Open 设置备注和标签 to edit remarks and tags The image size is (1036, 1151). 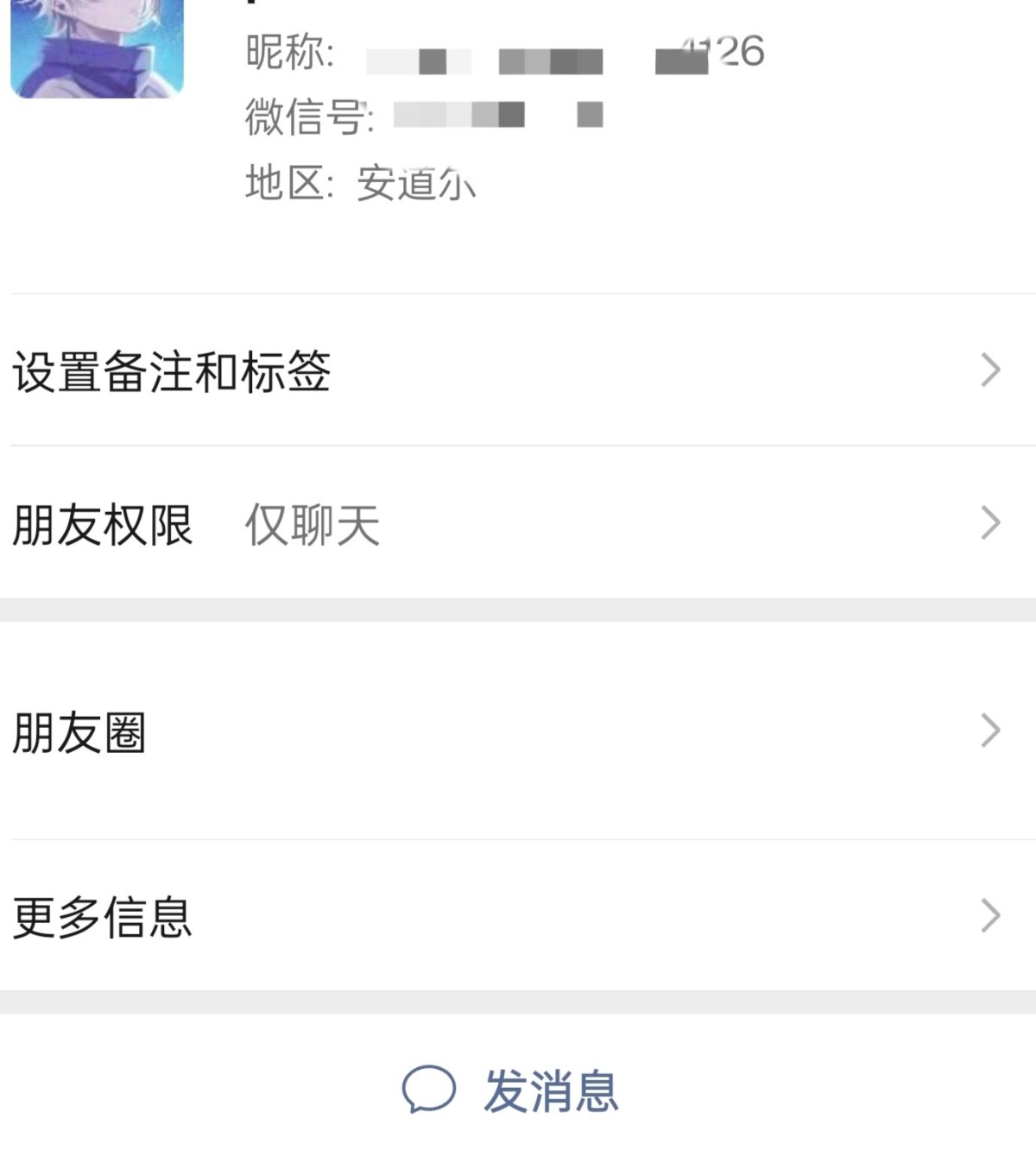[x=170, y=371]
